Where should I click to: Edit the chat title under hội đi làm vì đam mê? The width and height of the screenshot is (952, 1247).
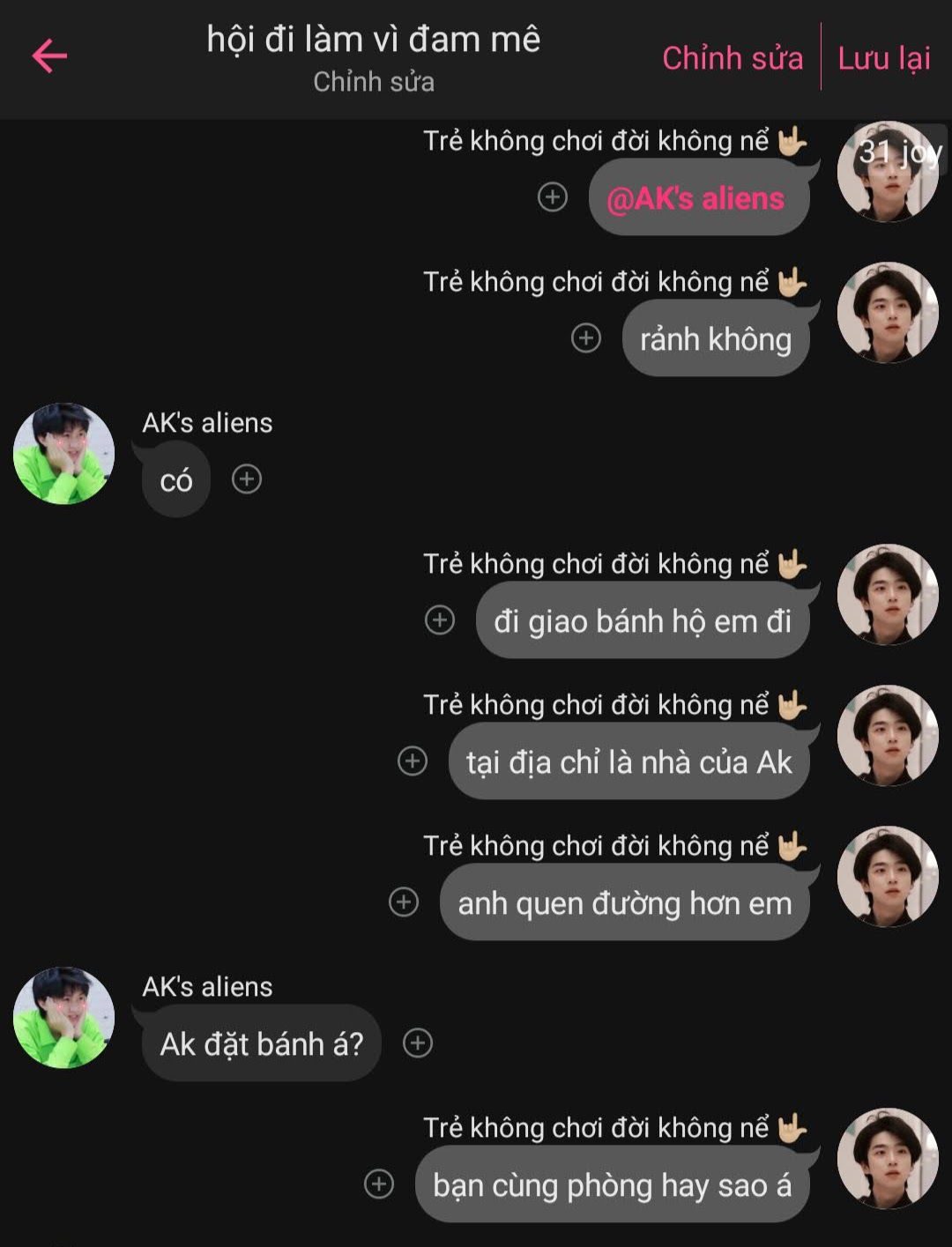point(374,82)
